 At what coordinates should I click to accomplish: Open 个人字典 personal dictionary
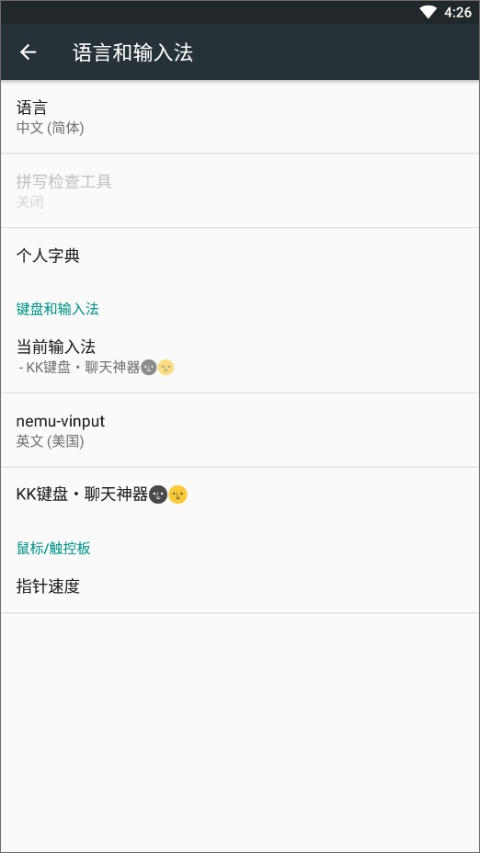tap(240, 256)
